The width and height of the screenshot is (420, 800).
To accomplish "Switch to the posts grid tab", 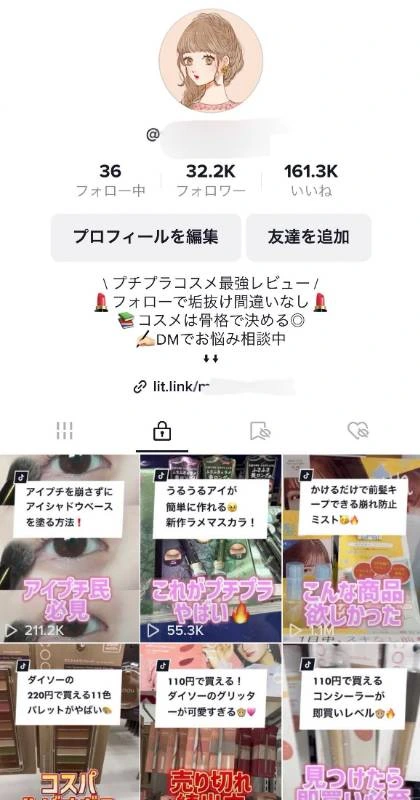I will pyautogui.click(x=64, y=431).
